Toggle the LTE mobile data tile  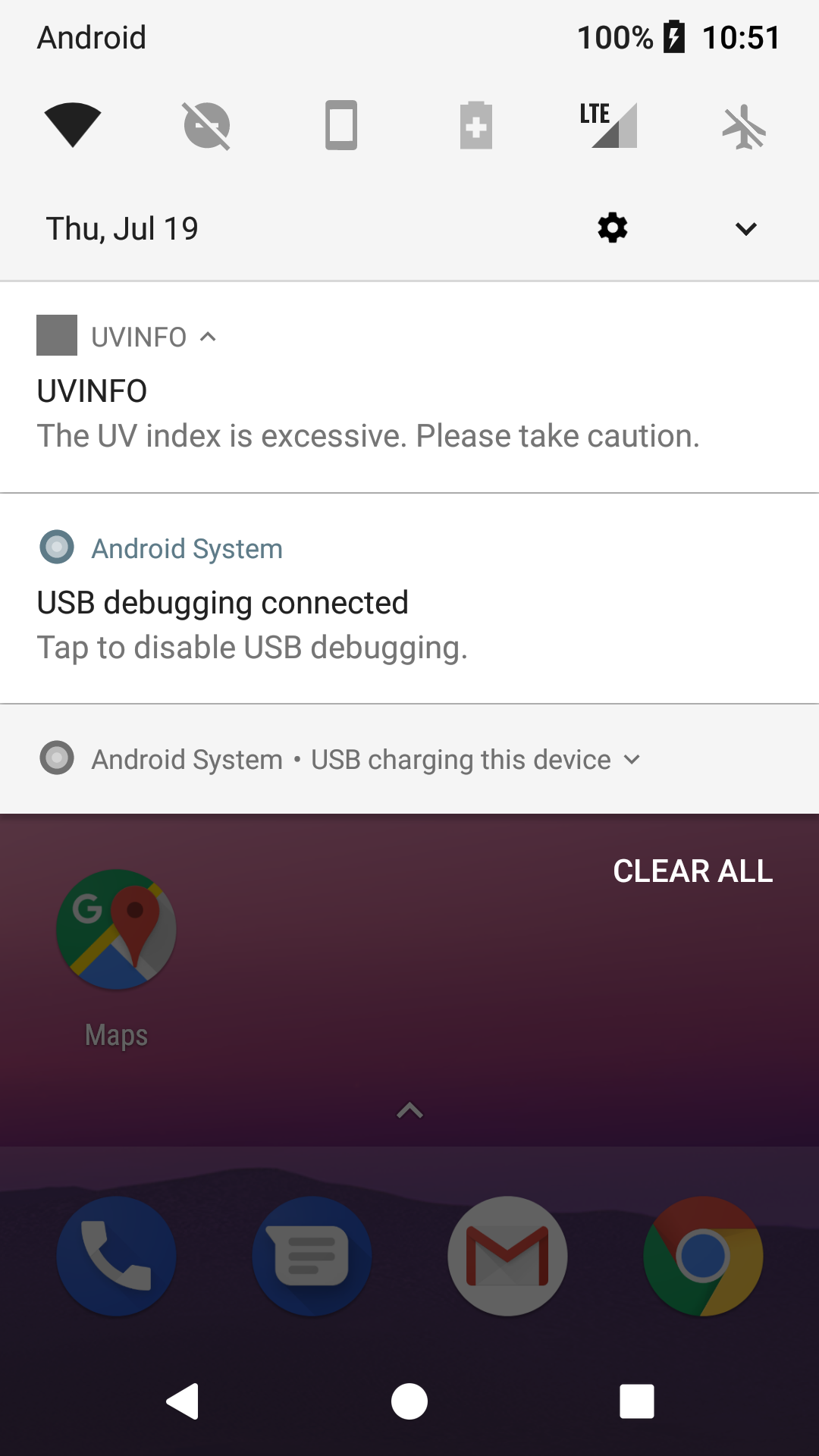(609, 125)
